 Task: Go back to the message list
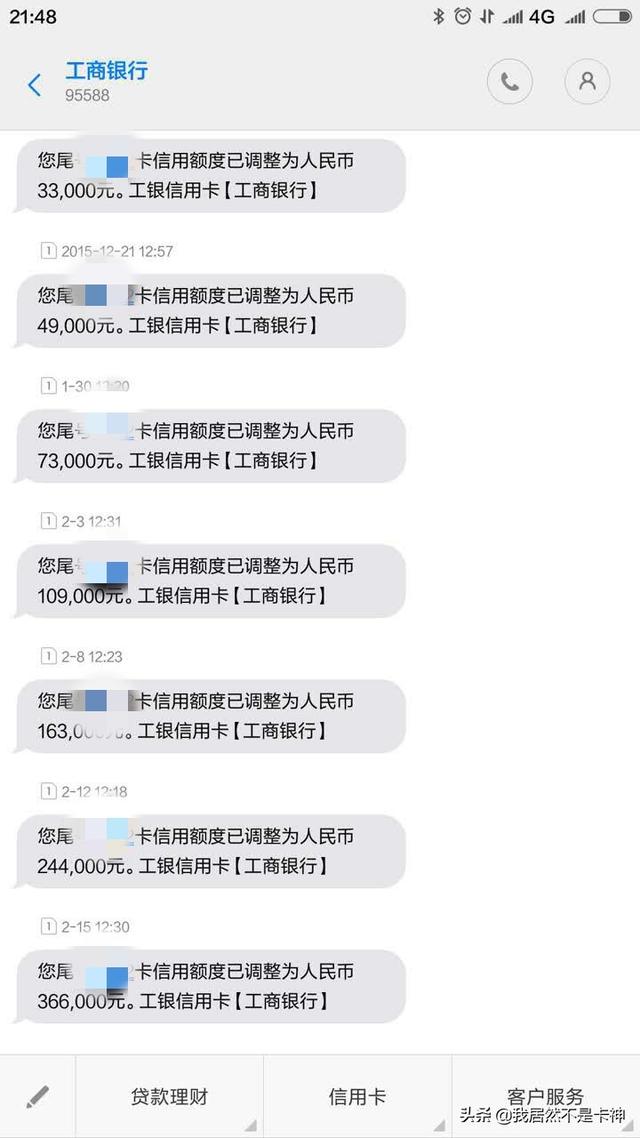tap(35, 84)
